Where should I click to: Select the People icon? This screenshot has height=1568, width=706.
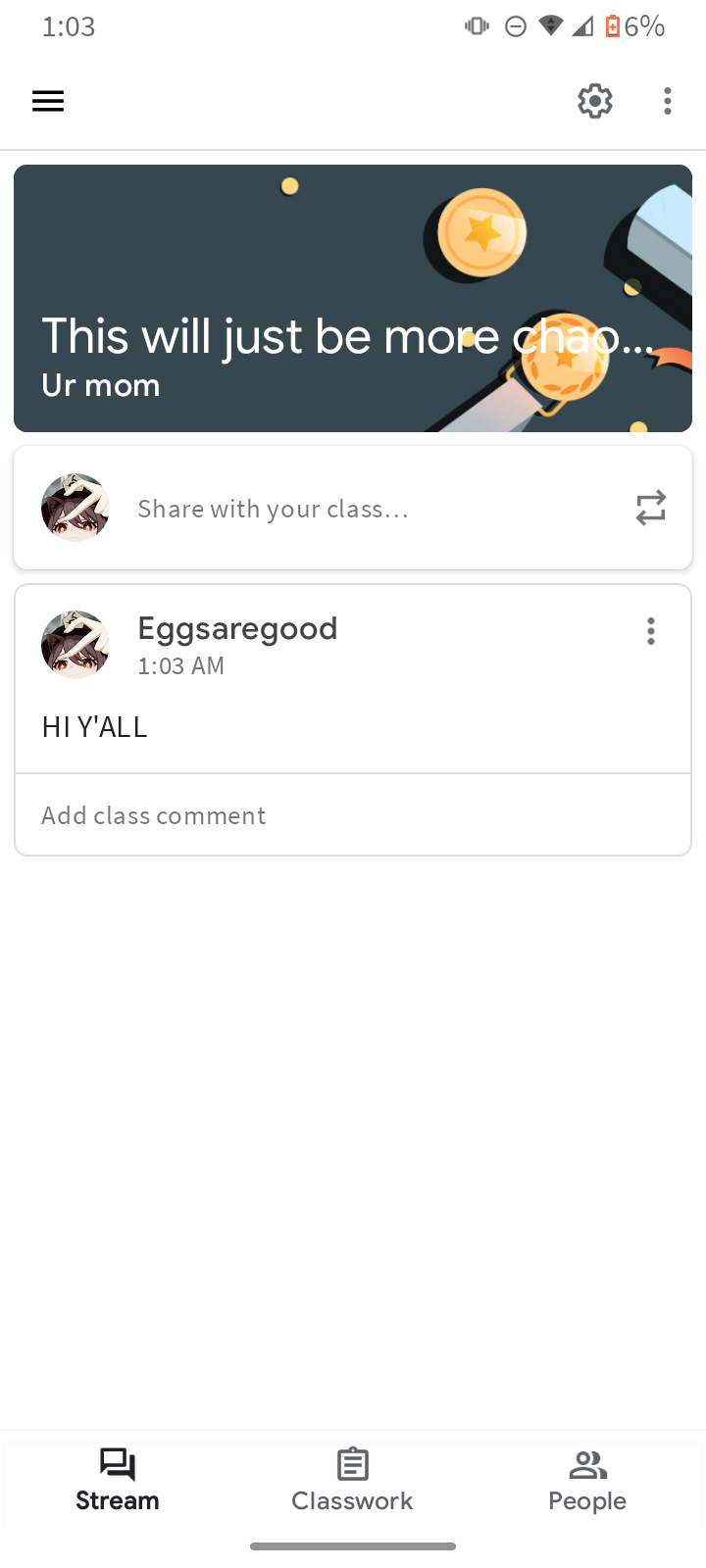pyautogui.click(x=587, y=1464)
